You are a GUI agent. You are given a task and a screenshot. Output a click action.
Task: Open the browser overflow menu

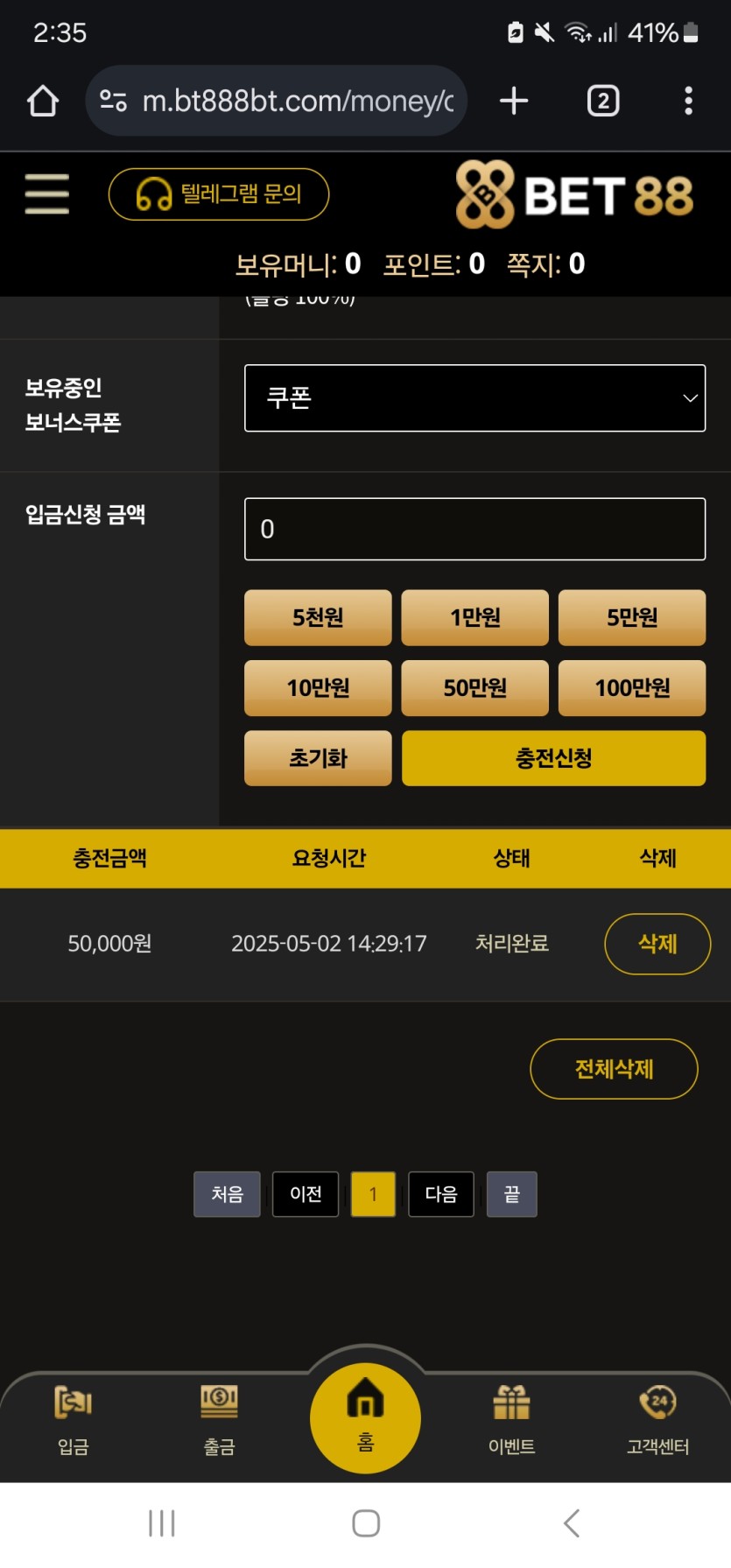(688, 102)
